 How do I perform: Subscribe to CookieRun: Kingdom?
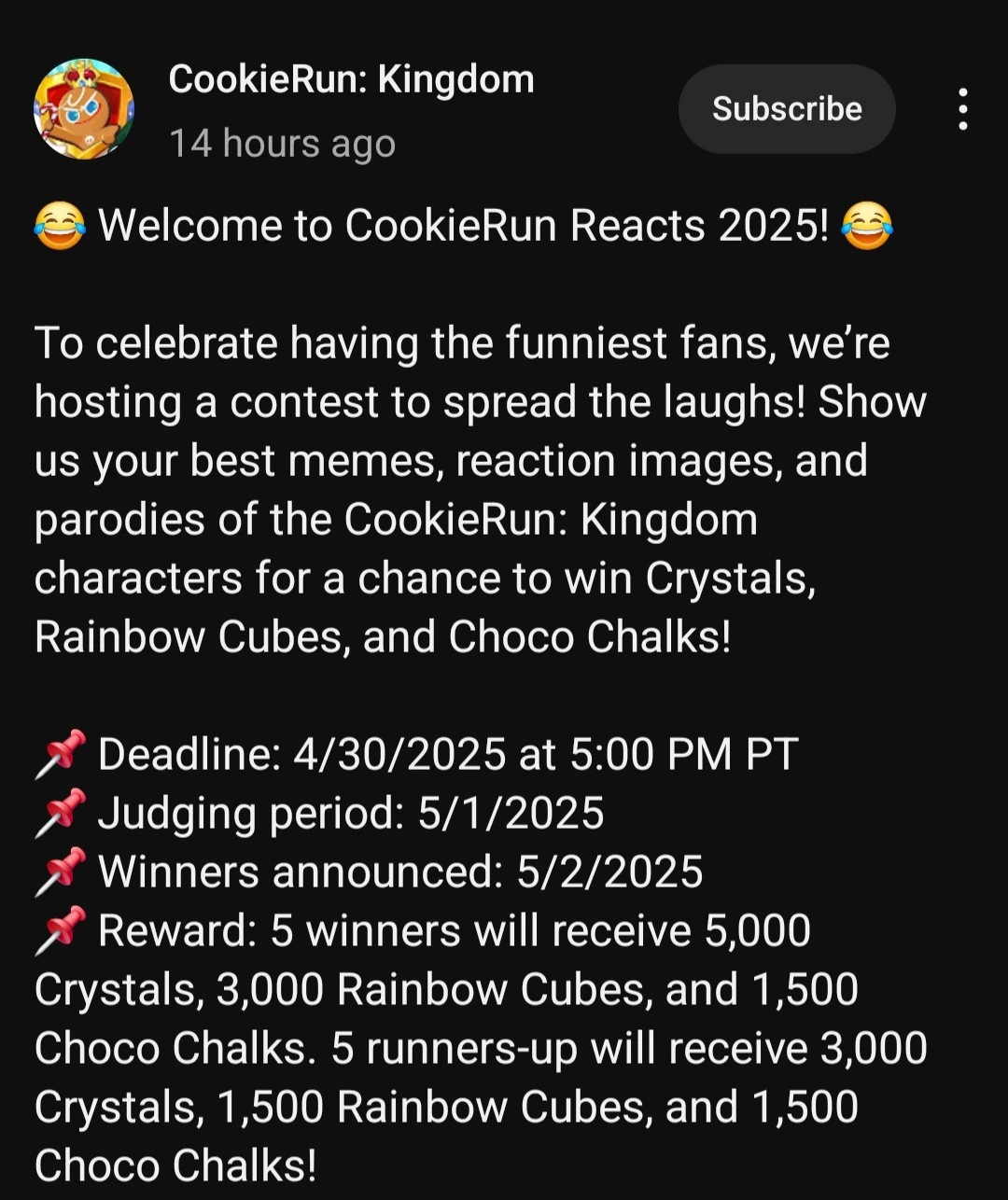point(787,108)
